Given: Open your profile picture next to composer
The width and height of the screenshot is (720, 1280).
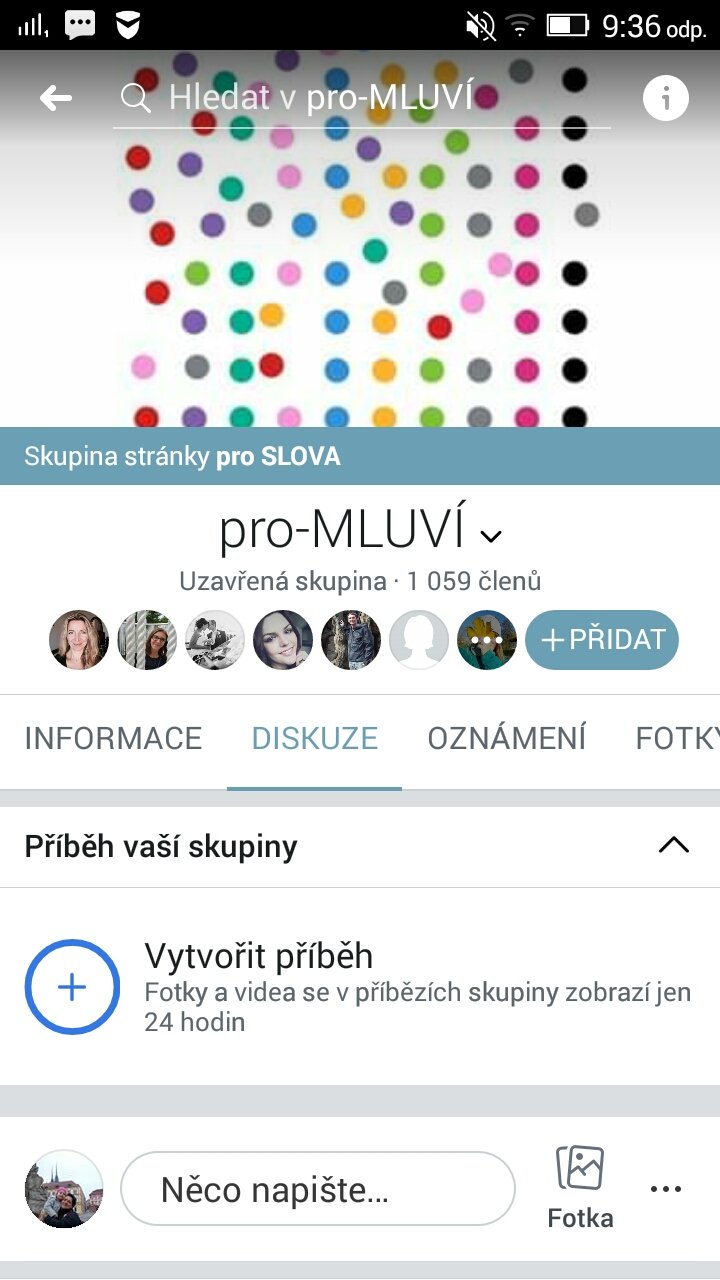Looking at the screenshot, I should pos(64,1189).
